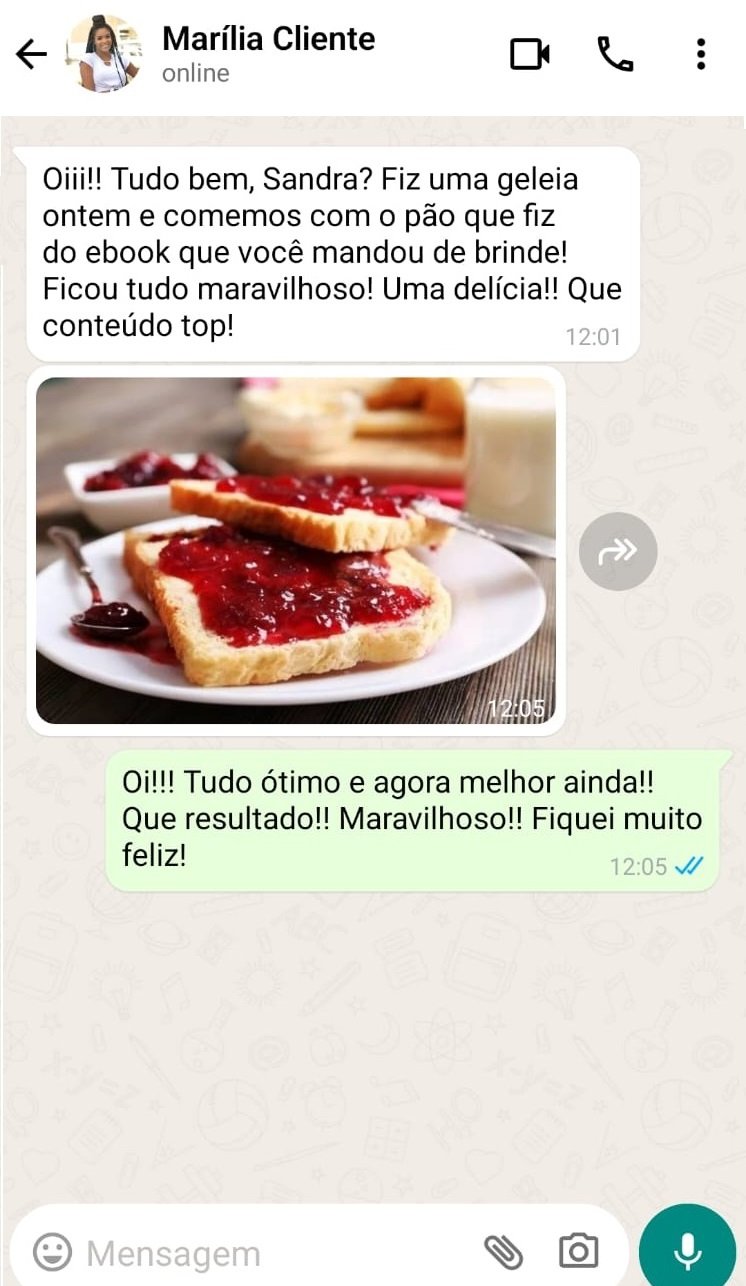Tap the green circular microphone button

coord(687,1248)
